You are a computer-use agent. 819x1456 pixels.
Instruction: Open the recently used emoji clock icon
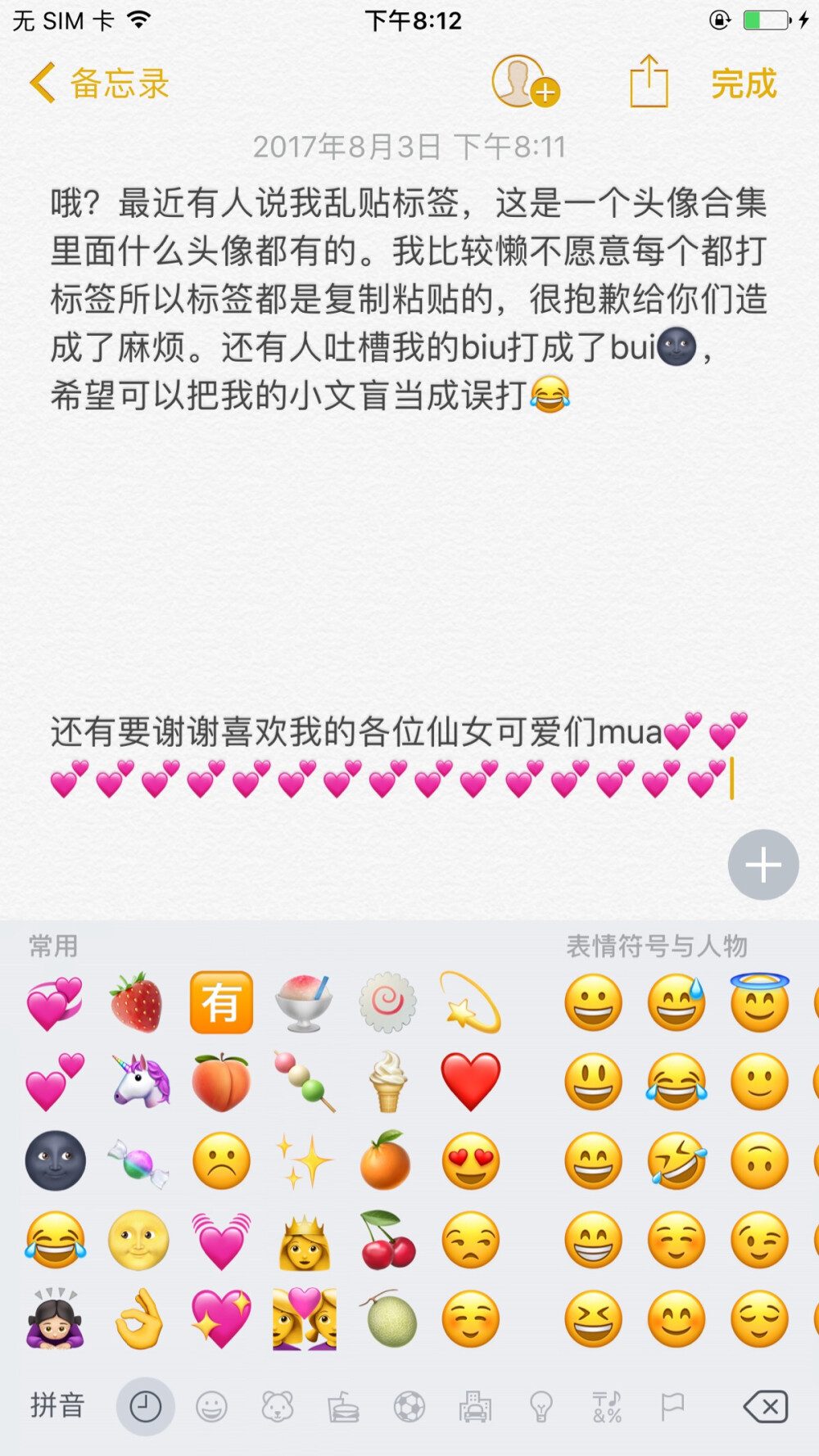pos(145,1406)
